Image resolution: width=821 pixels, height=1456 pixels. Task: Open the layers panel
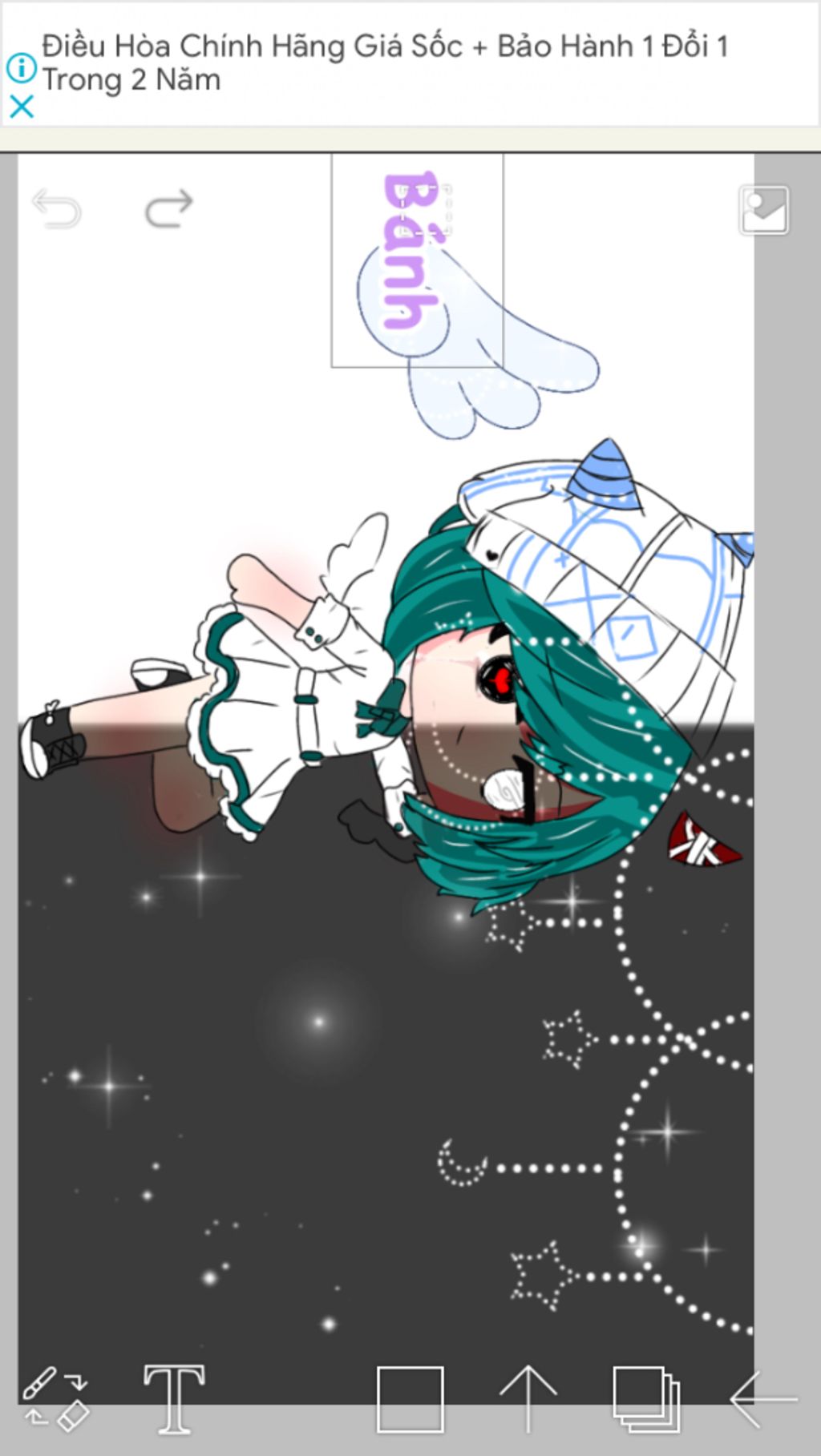[x=646, y=1399]
